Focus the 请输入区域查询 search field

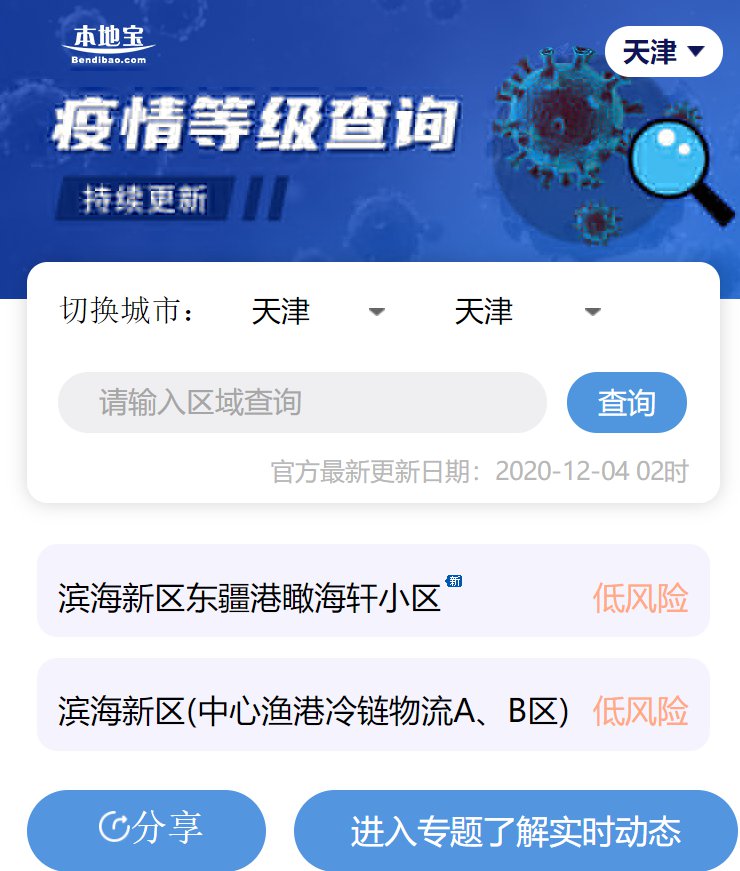point(302,403)
